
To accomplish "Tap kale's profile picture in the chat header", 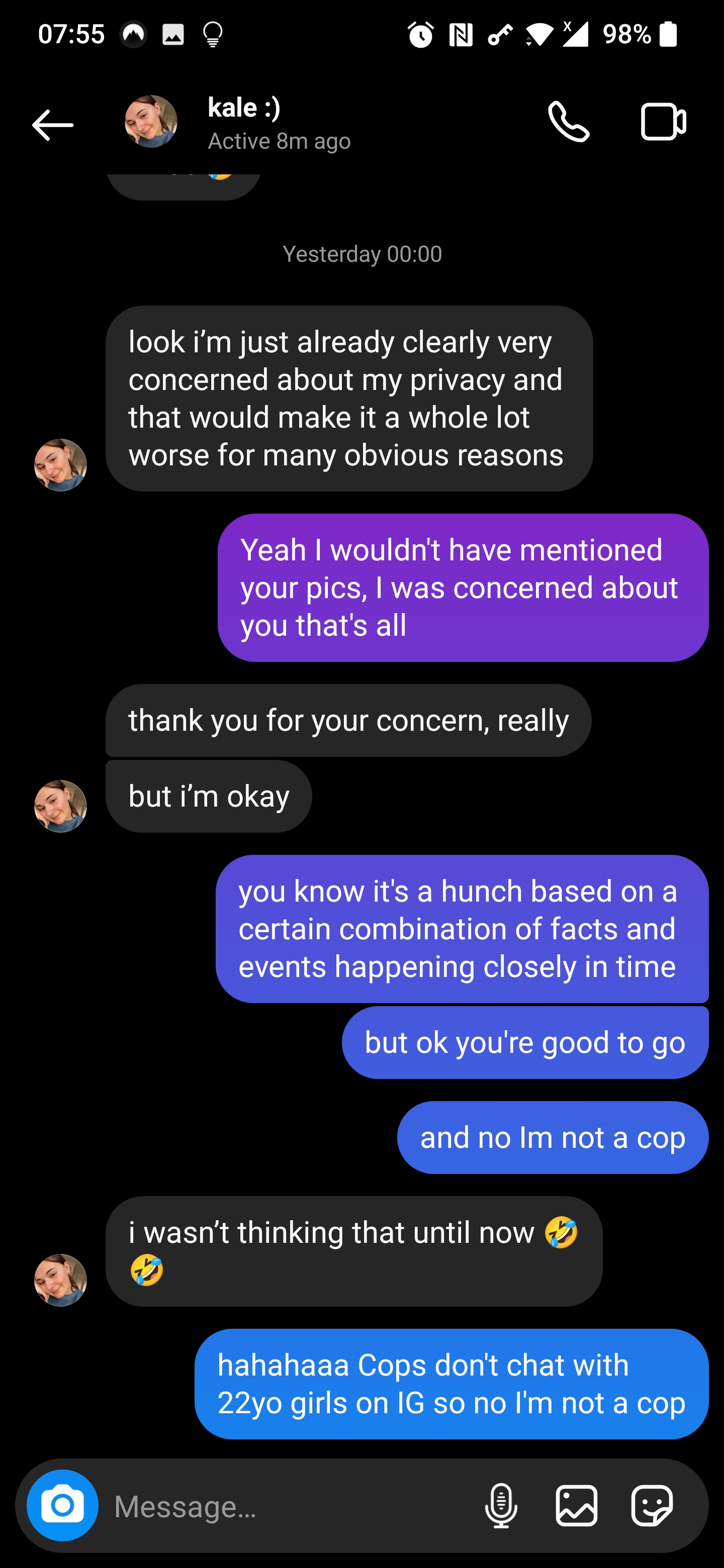I will tap(150, 122).
